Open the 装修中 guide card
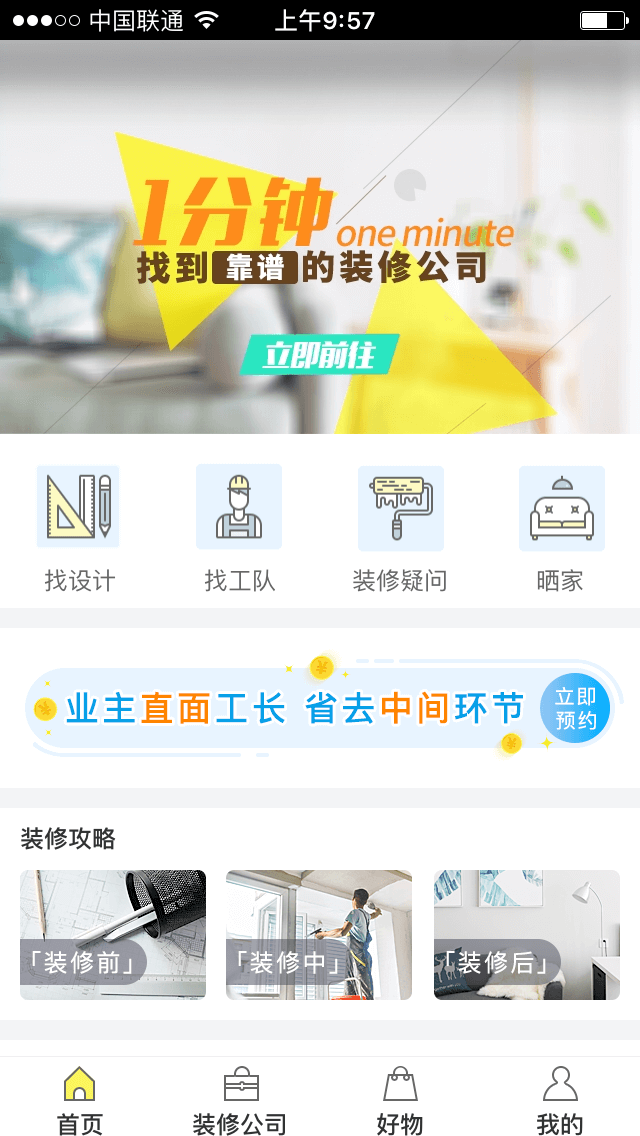Viewport: 640px width, 1136px height. pos(319,934)
